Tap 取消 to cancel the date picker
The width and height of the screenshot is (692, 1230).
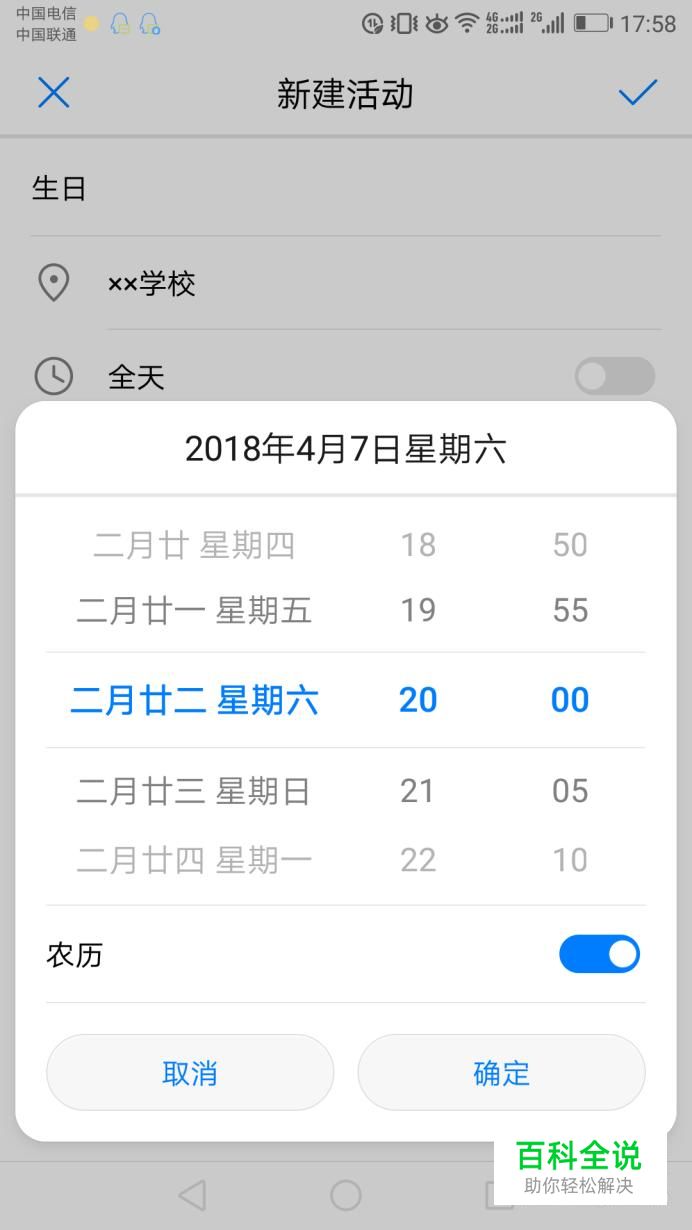click(x=190, y=1072)
